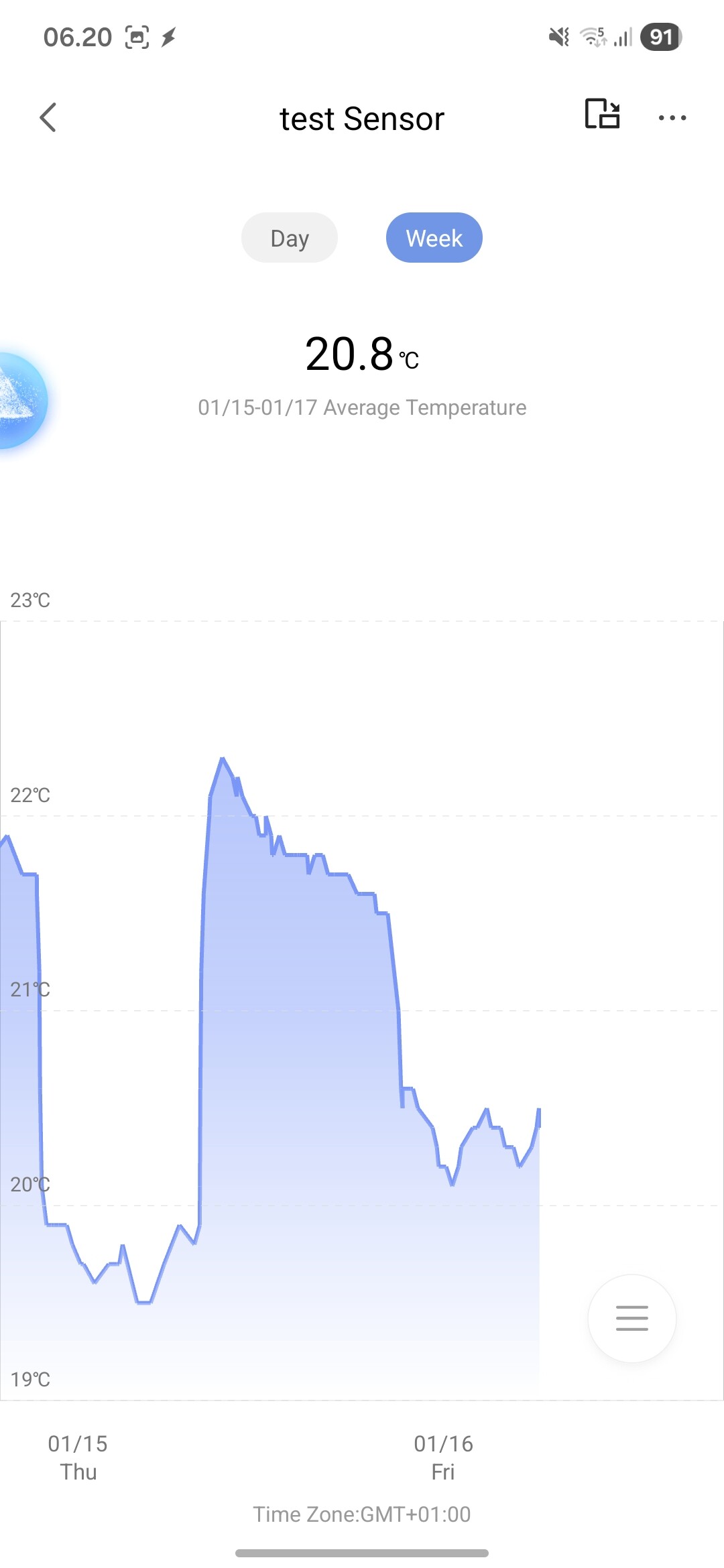Screen dimensions: 724x1568
Task: Open the three-dot overflow menu
Action: (672, 118)
